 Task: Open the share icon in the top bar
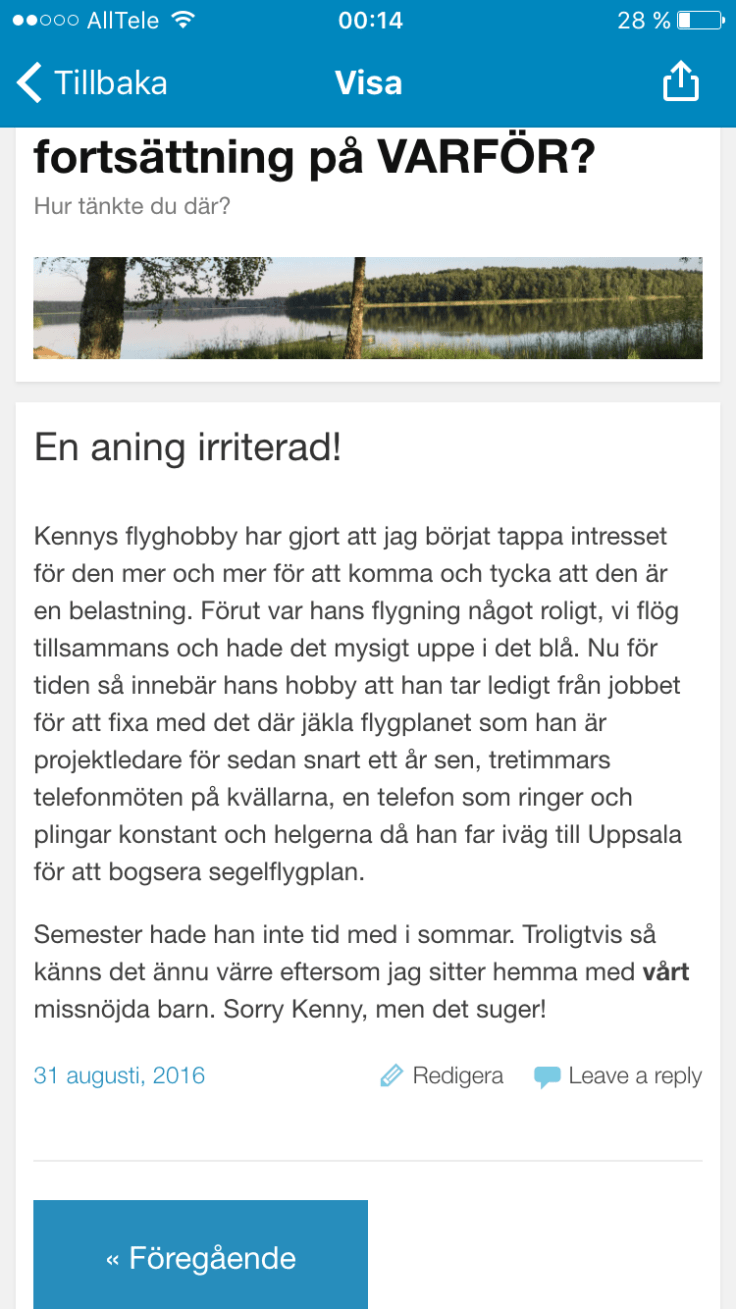[680, 82]
